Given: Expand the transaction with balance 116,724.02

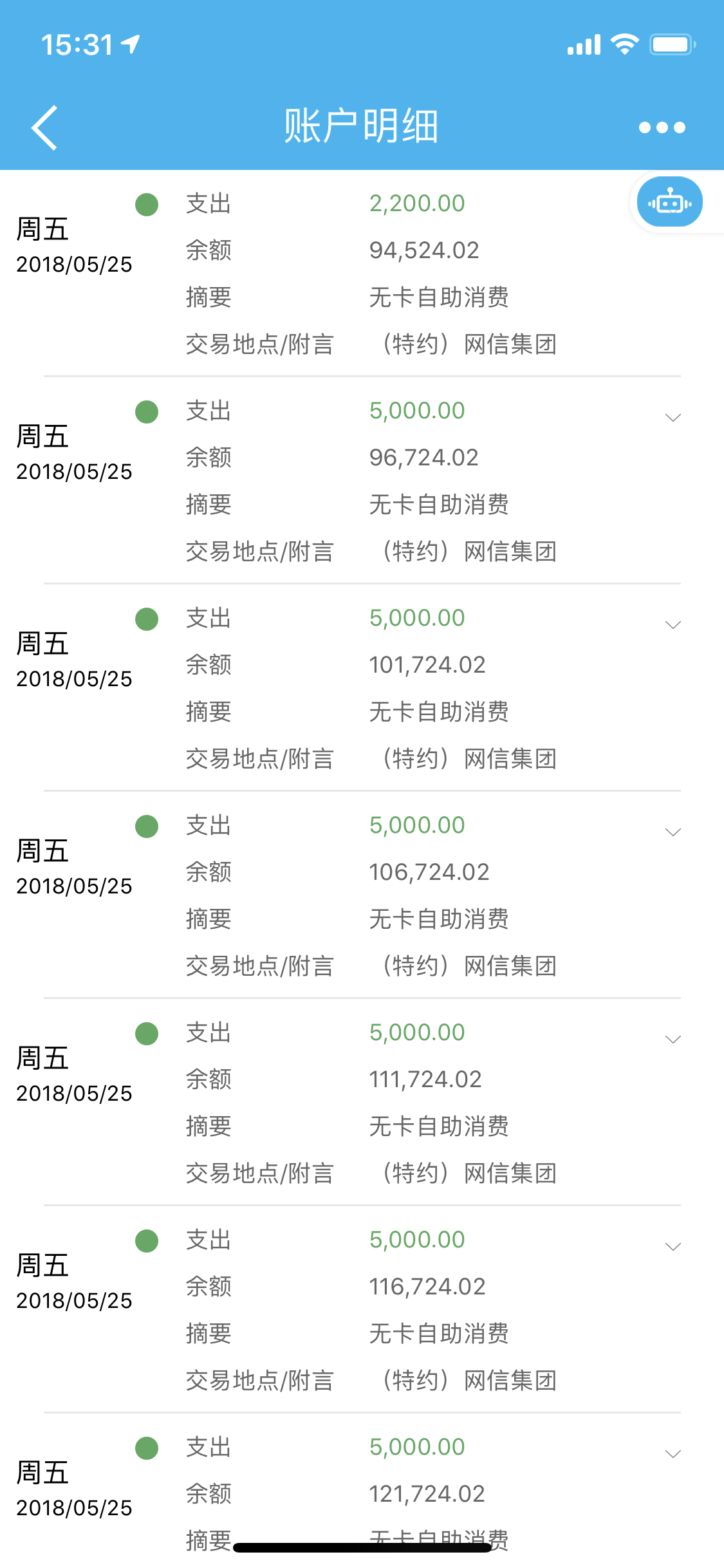Looking at the screenshot, I should (673, 1247).
